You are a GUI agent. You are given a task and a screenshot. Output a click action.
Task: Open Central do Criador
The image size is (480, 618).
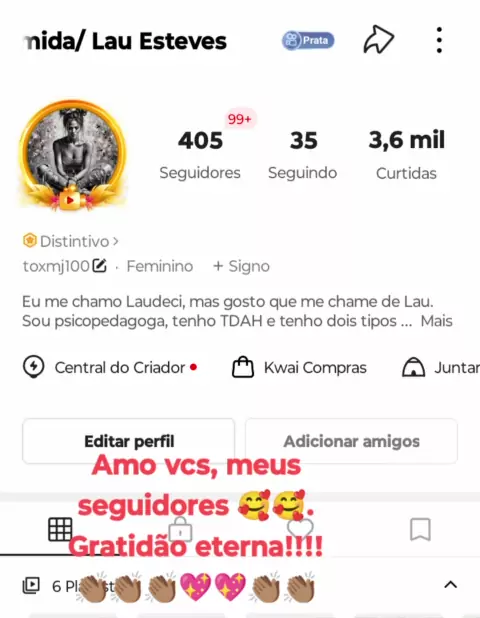(110, 367)
